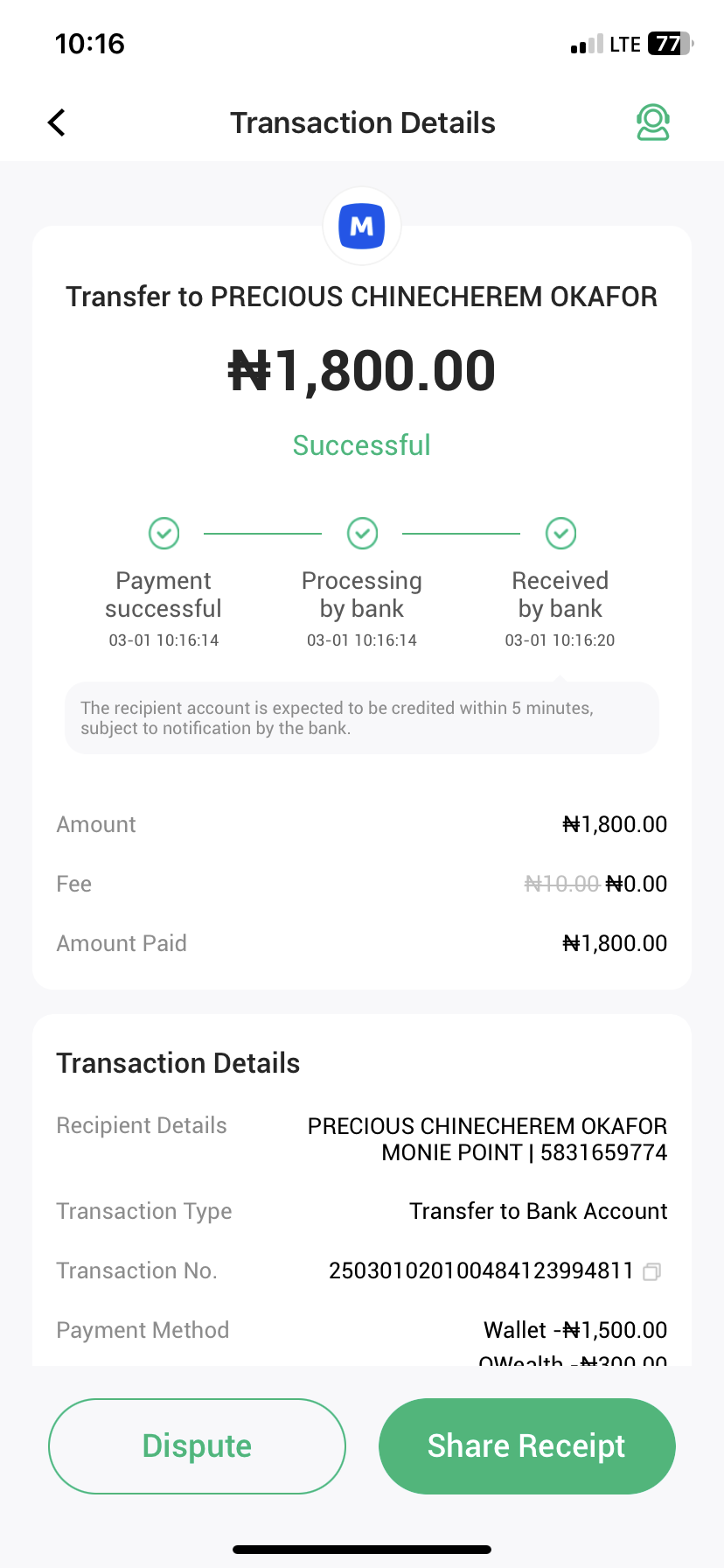Tap the Dispute button
Image resolution: width=724 pixels, height=1568 pixels.
tap(197, 1445)
